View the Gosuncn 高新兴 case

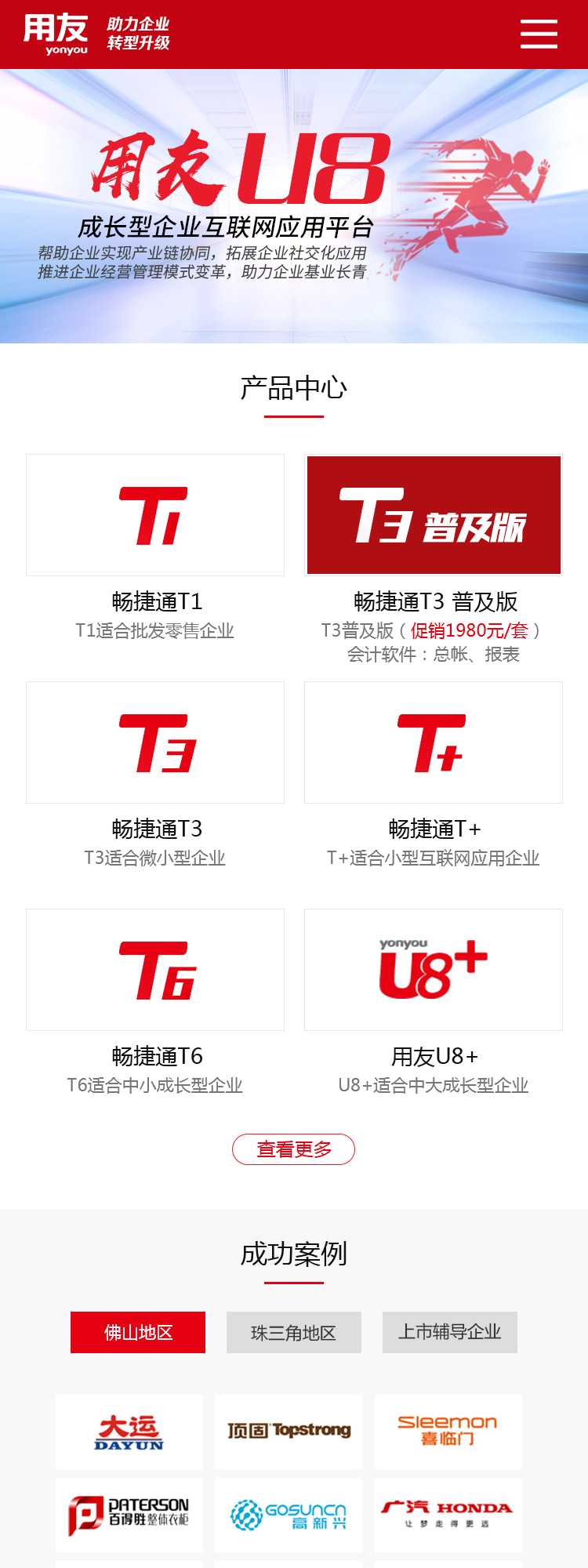click(289, 1515)
